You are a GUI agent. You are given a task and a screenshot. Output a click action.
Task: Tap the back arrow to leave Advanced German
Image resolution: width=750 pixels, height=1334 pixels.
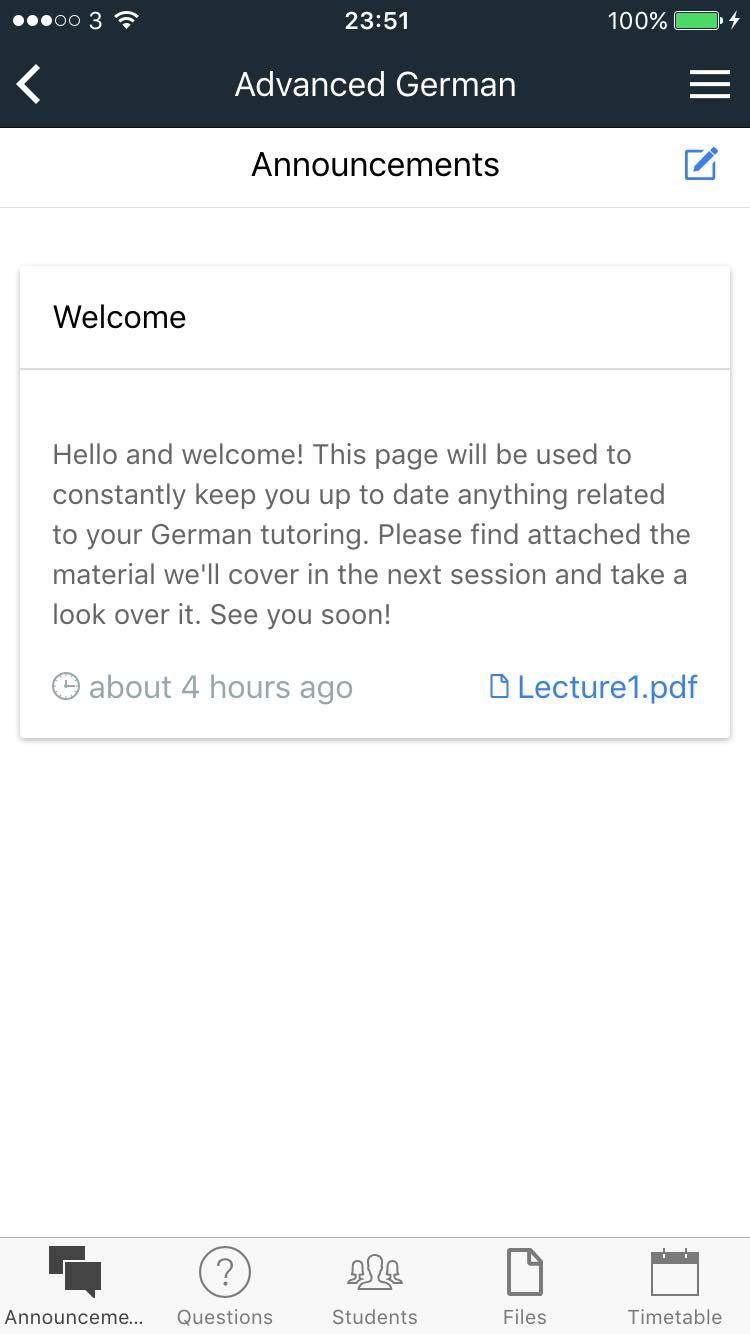click(x=28, y=84)
